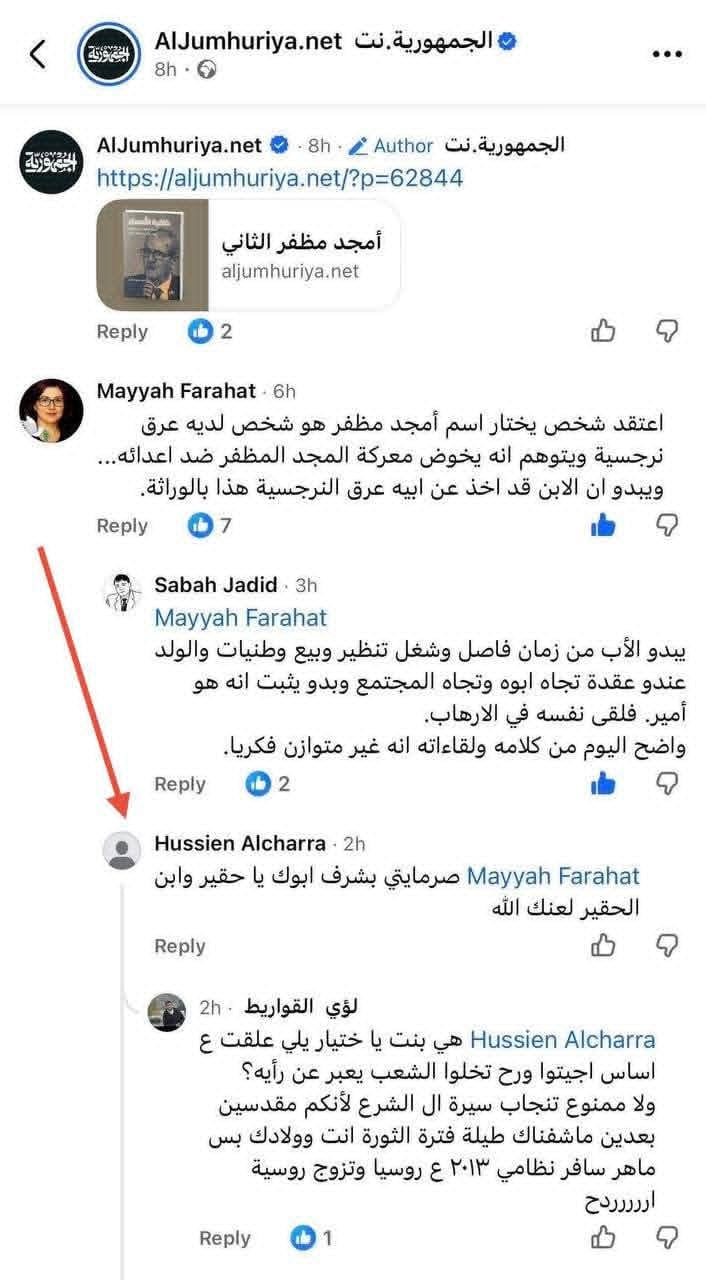Like لؤي القواريط's comment

point(603,1238)
